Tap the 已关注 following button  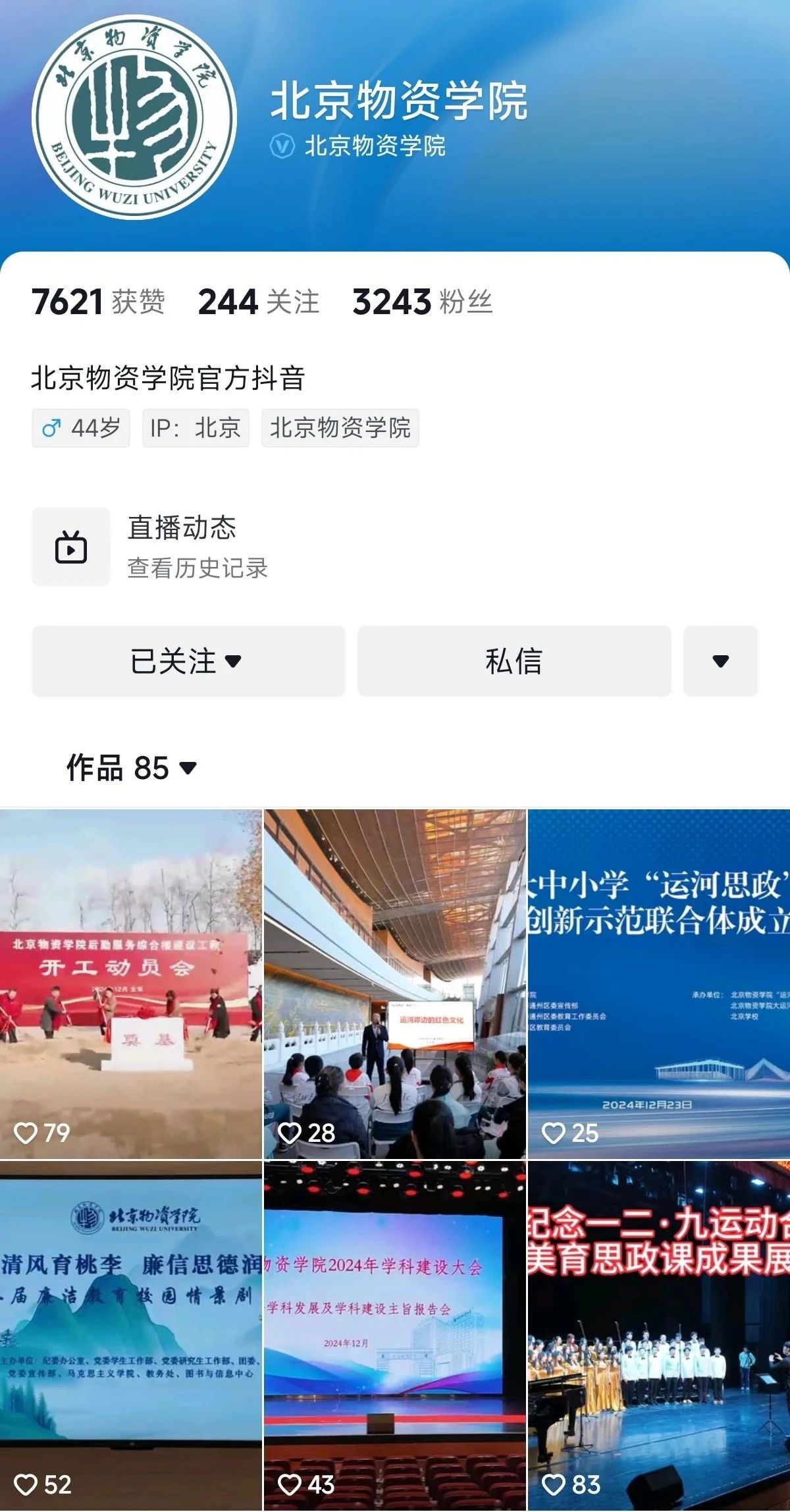pos(188,661)
